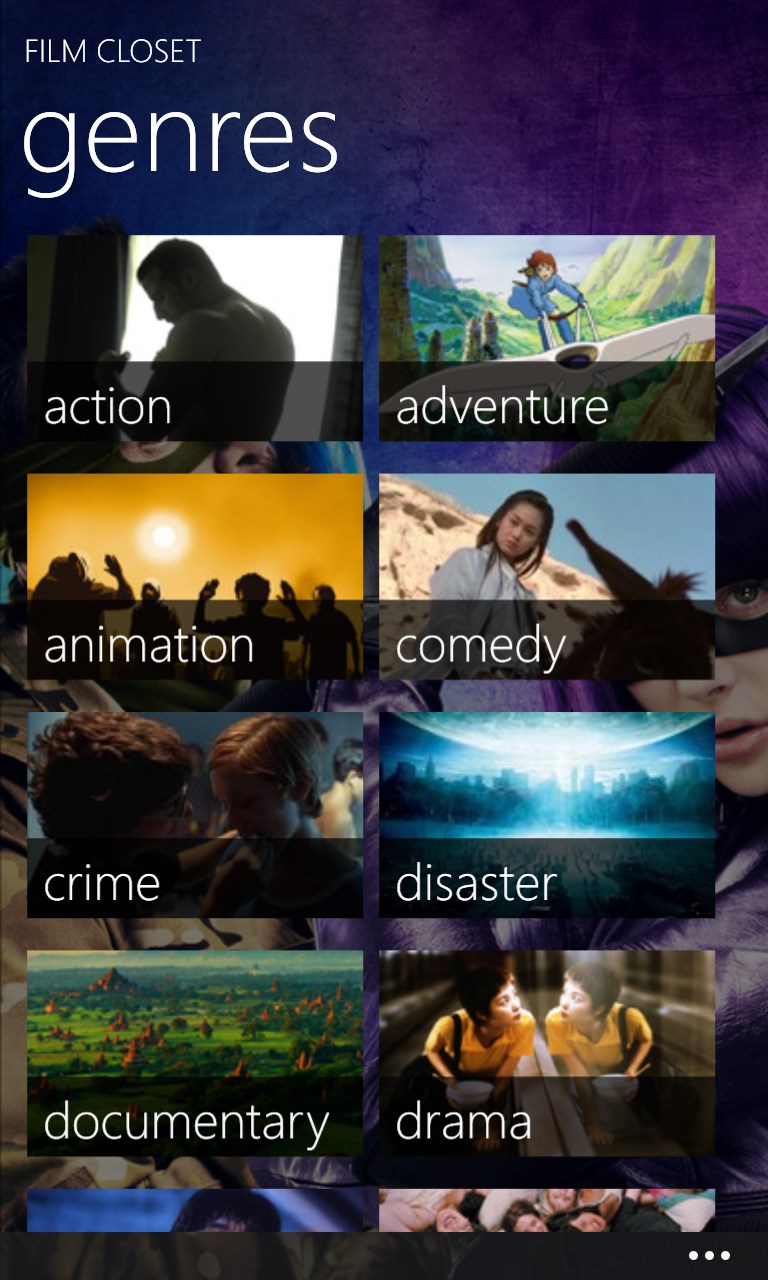Select the drama genre
Viewport: 768px width, 1280px height.
coord(547,1052)
